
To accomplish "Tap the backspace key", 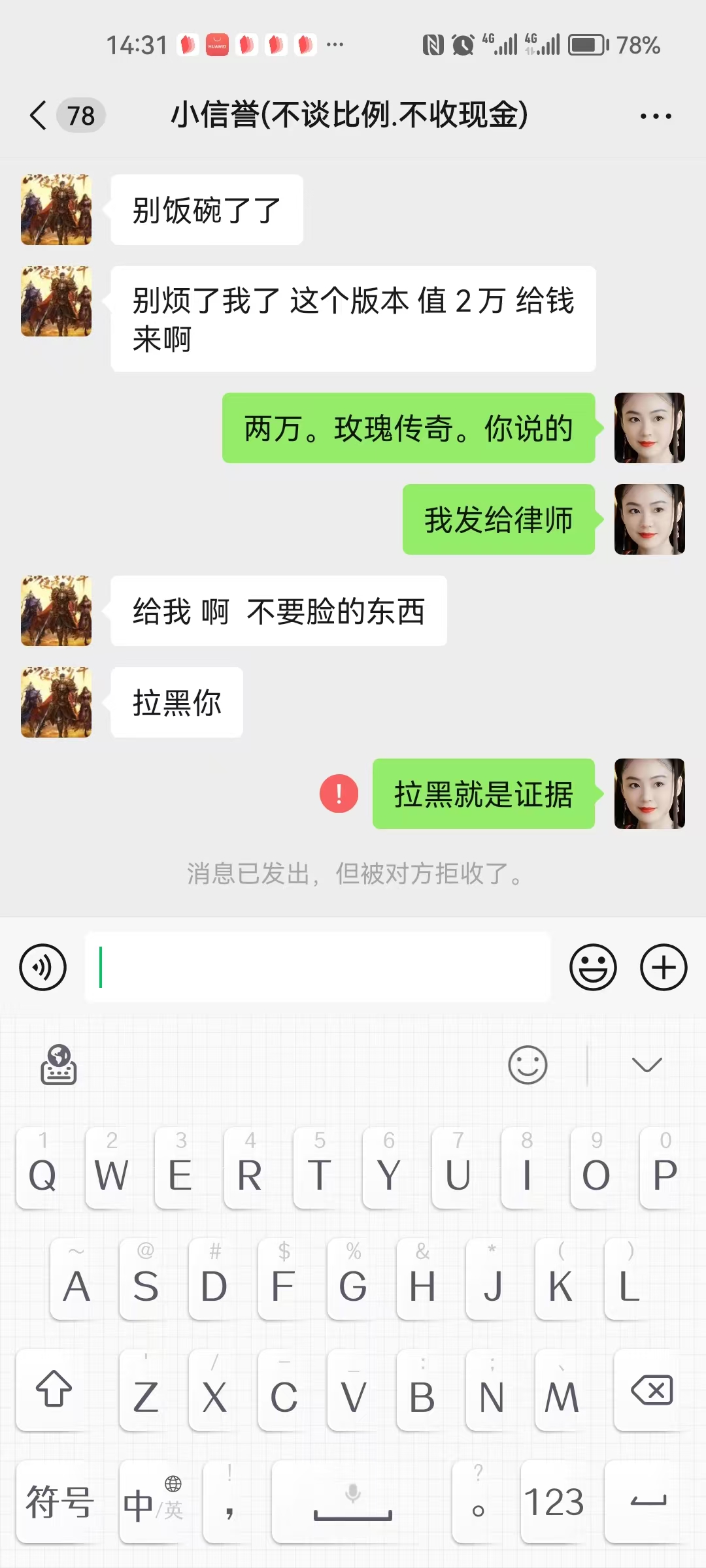I will [651, 1390].
